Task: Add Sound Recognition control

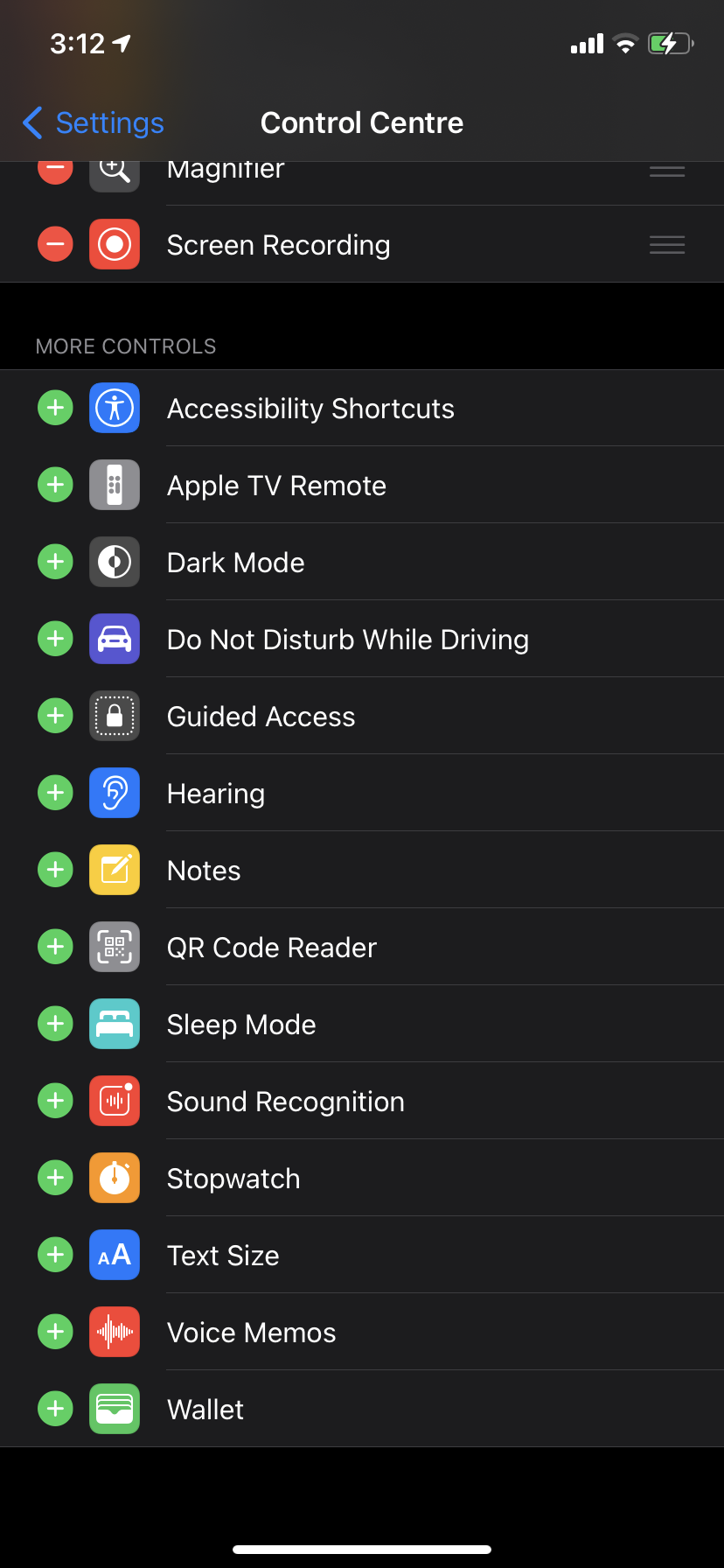Action: point(55,1101)
